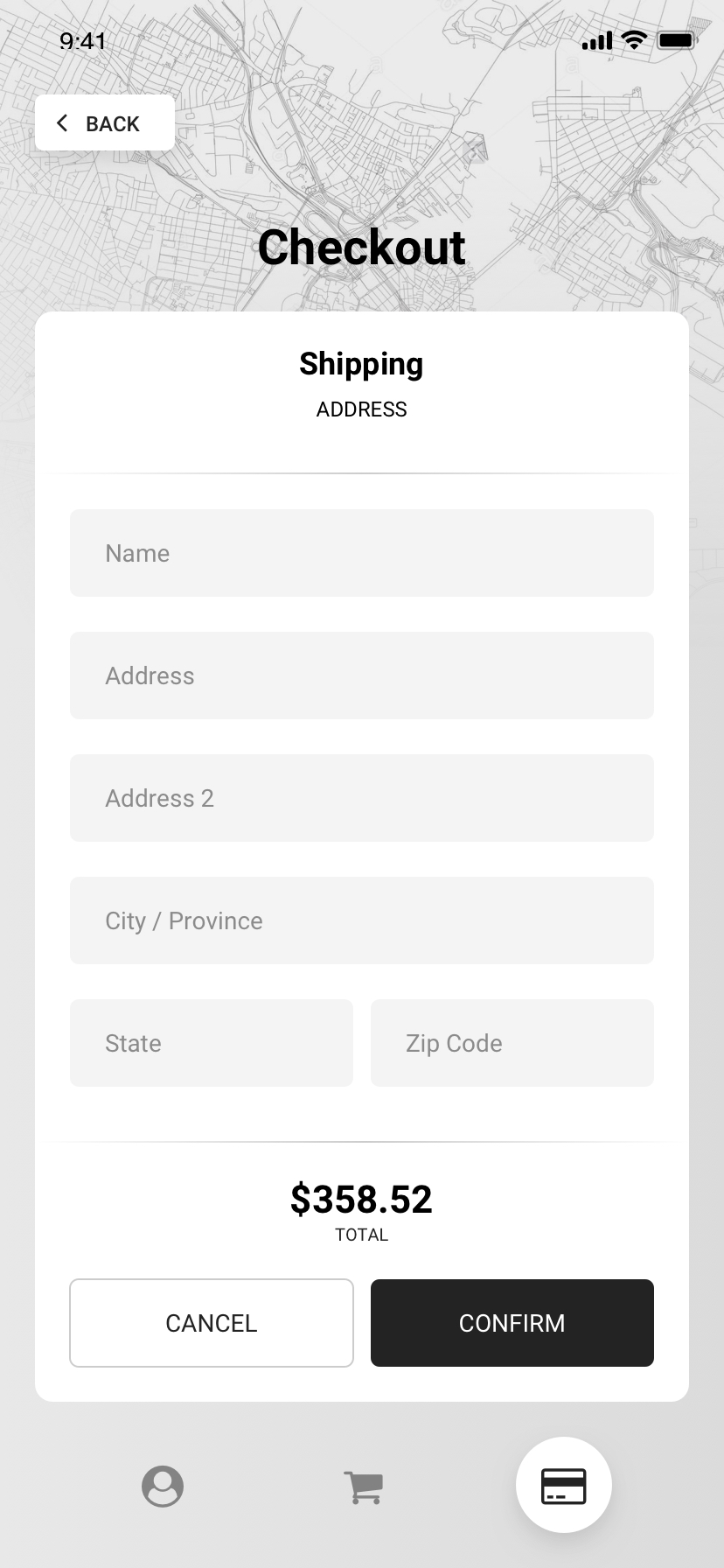
Task: Cancel the checkout
Action: tap(212, 1323)
